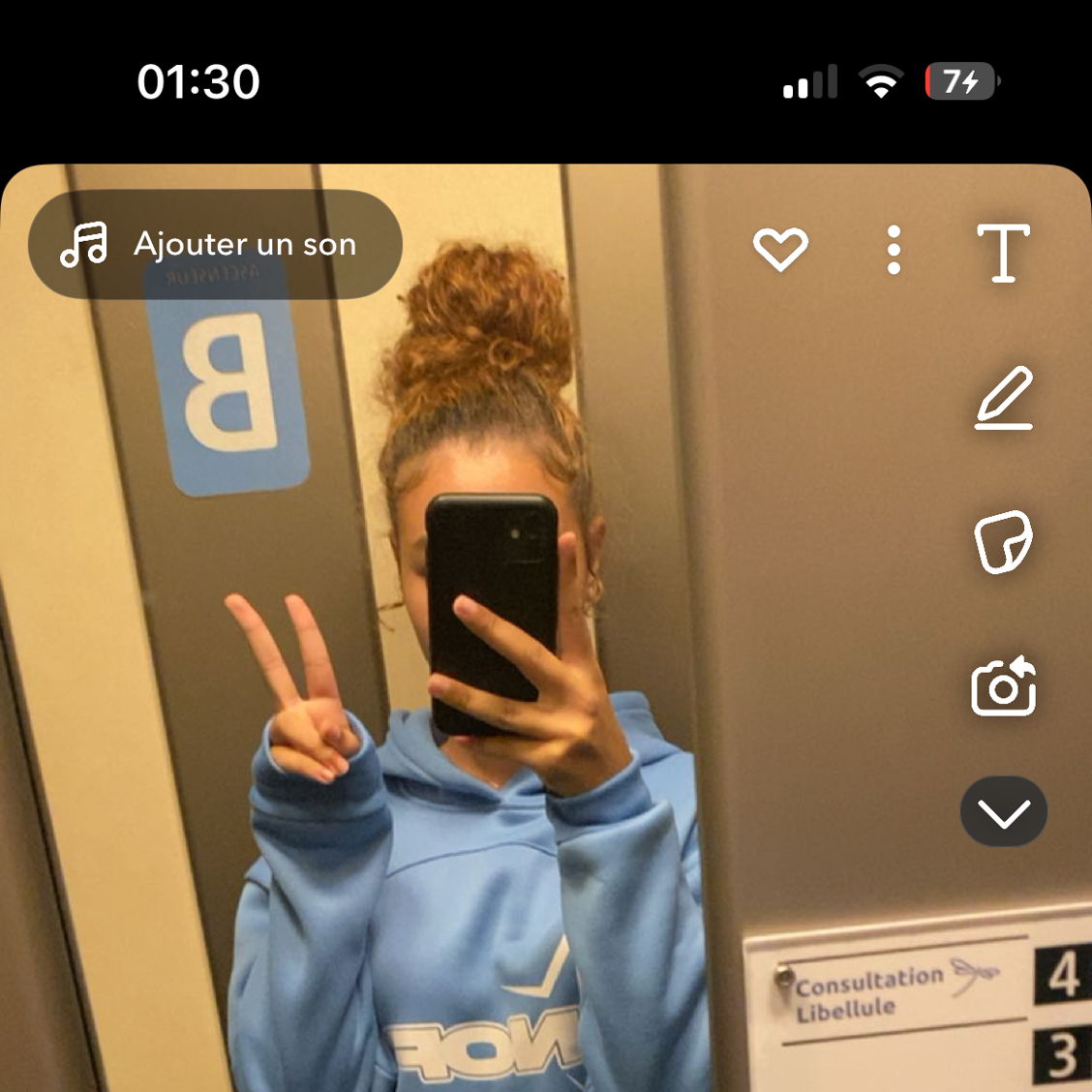This screenshot has height=1092, width=1092.
Task: Select the pencil drawing tool
Action: (x=1003, y=398)
